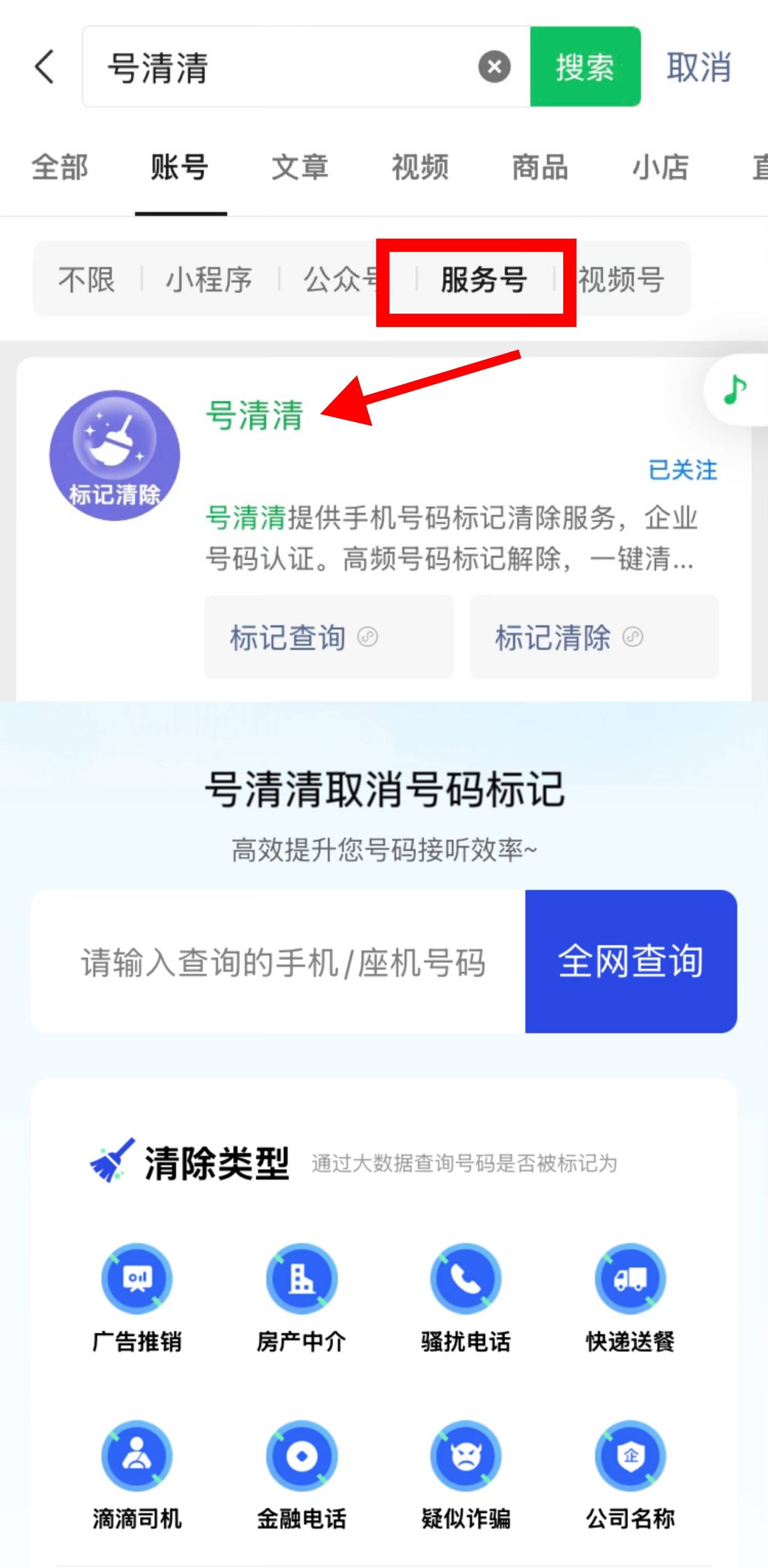Go back using the top-left arrow
Image resolution: width=768 pixels, height=1568 pixels.
tap(45, 67)
